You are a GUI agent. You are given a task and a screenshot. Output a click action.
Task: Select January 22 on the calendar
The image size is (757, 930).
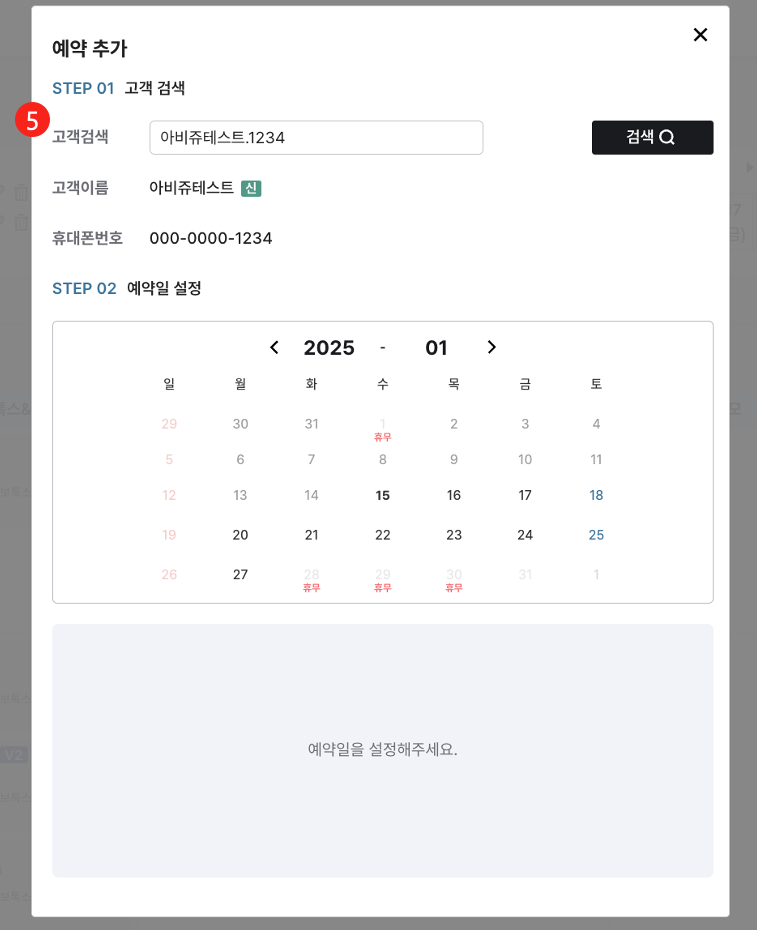(x=383, y=535)
